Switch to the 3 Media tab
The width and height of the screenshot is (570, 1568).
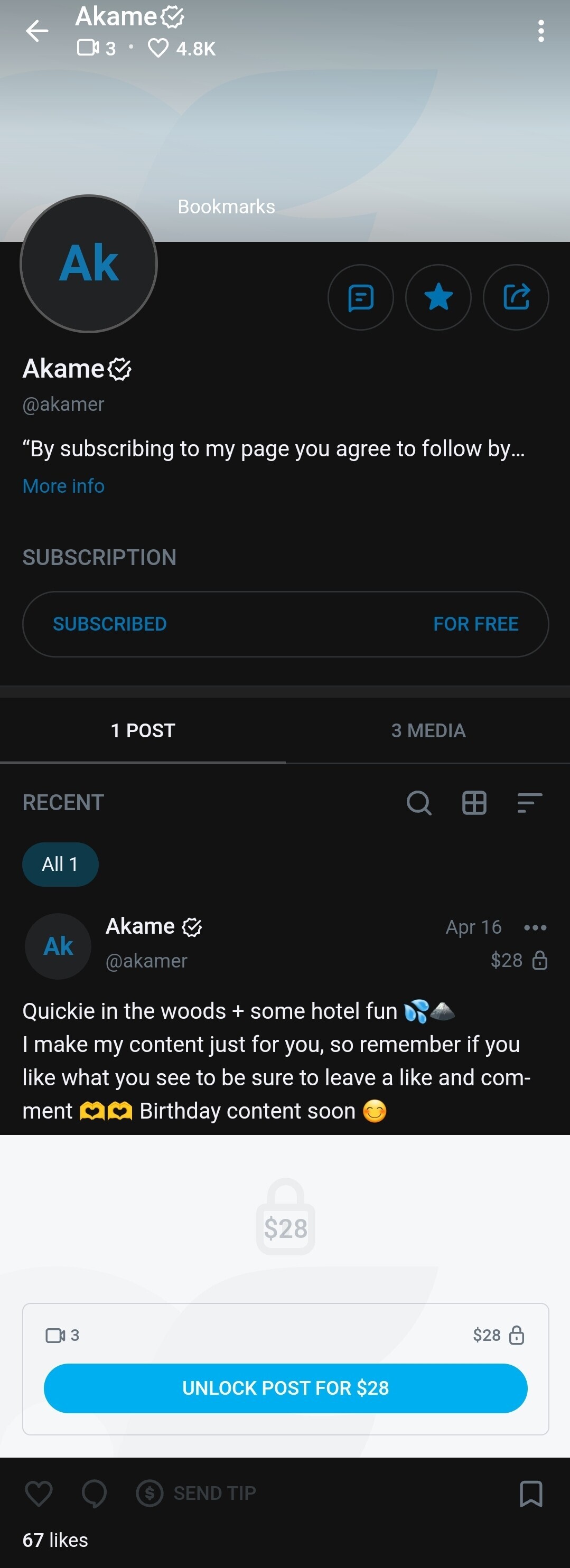coord(428,730)
